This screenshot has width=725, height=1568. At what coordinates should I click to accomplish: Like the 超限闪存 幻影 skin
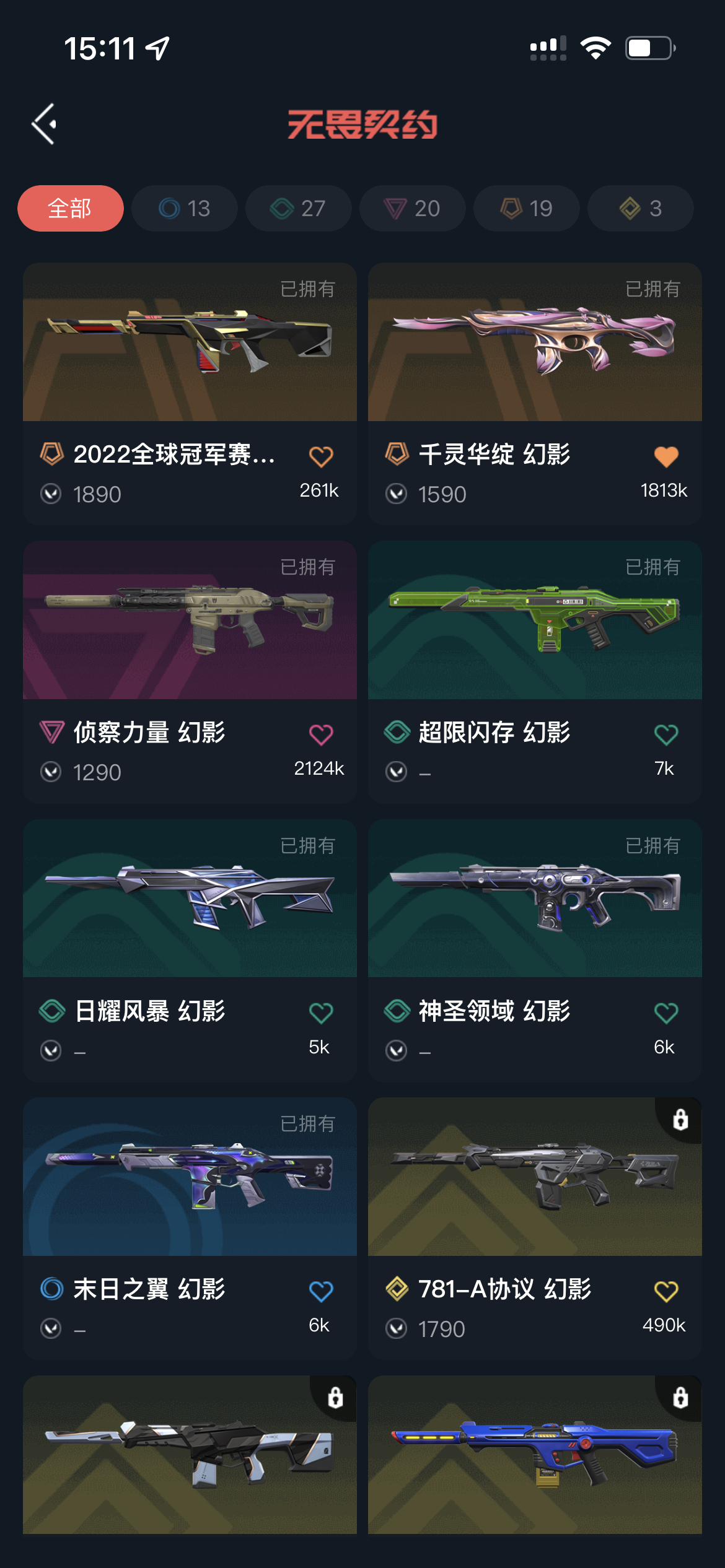point(666,735)
